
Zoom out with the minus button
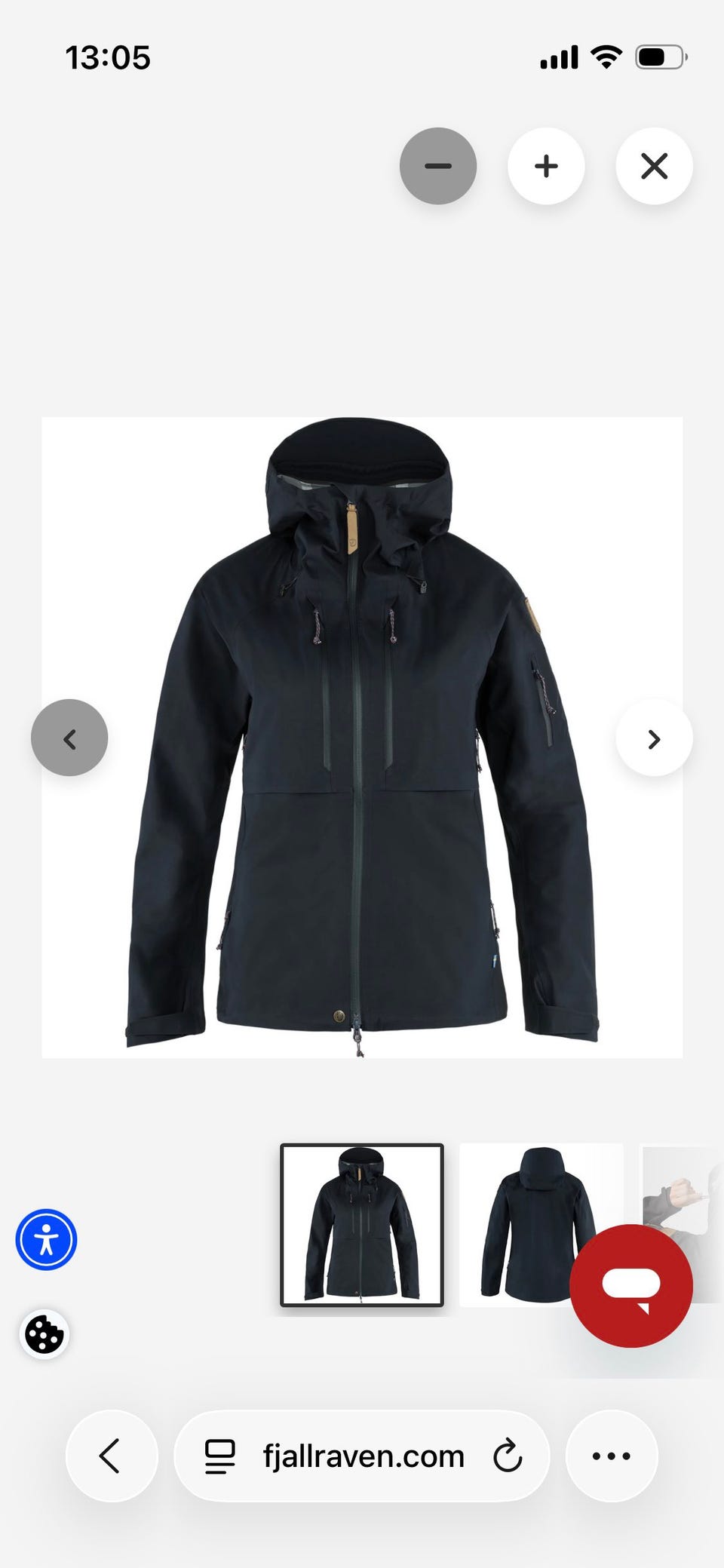tap(438, 166)
